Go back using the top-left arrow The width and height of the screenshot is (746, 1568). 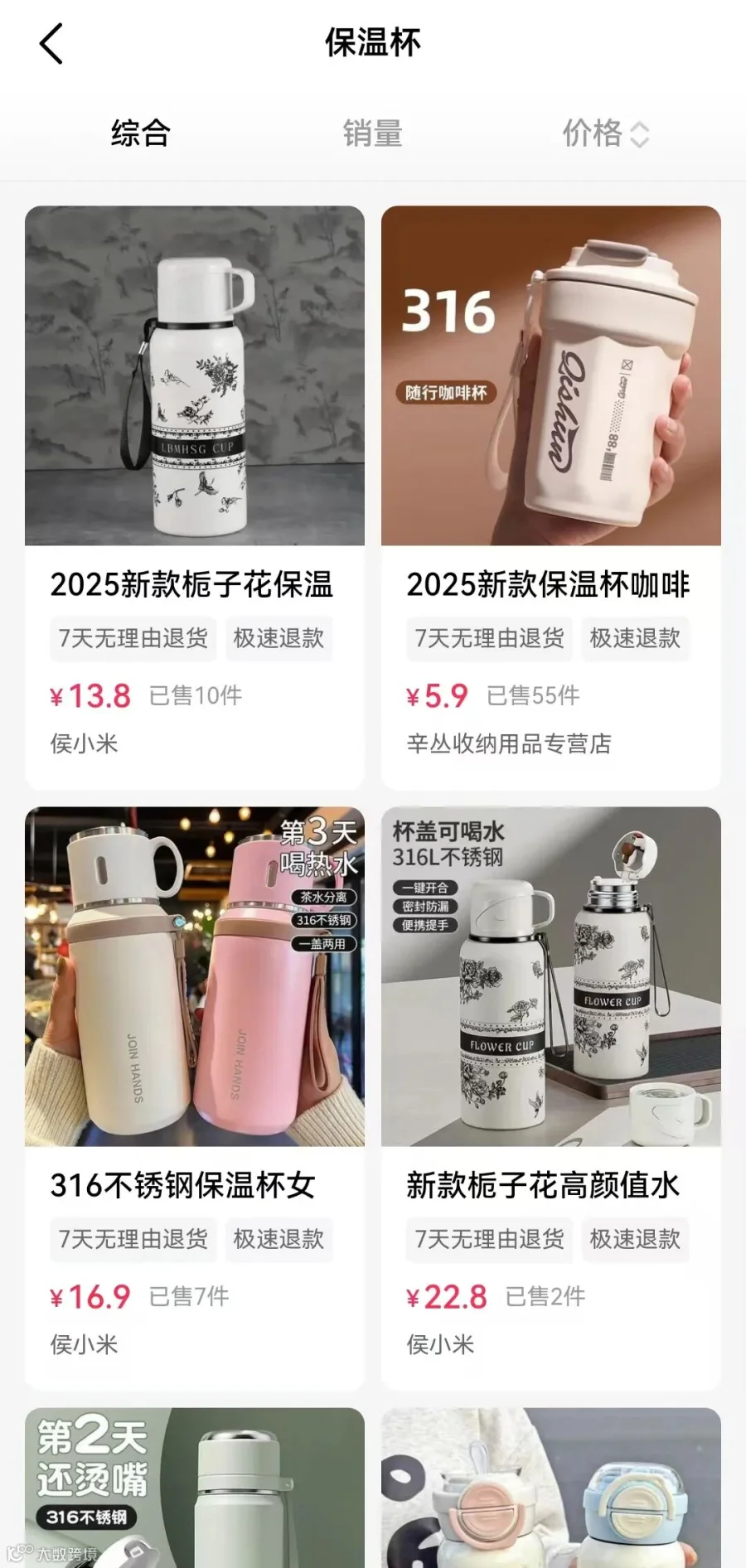click(x=51, y=44)
